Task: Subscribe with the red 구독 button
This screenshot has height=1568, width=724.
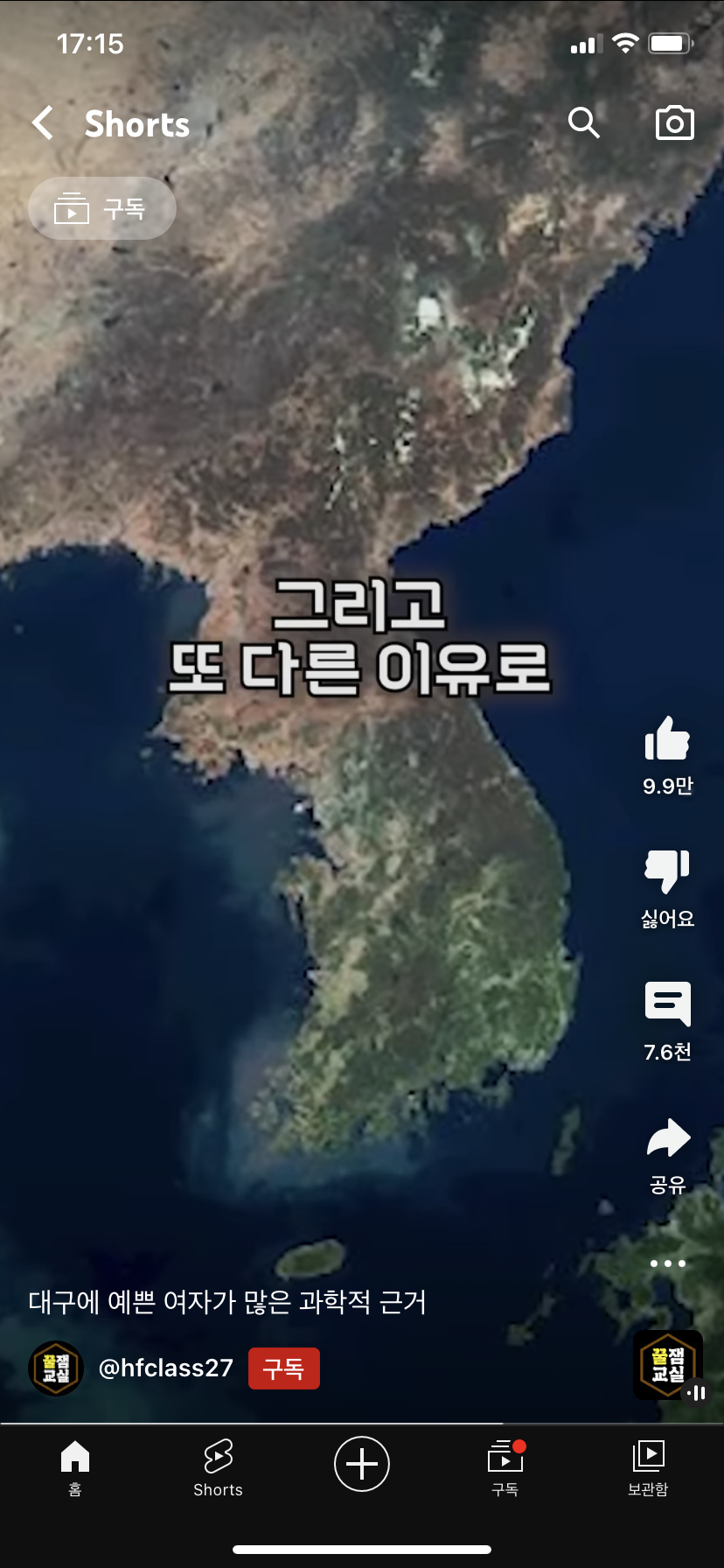Action: pyautogui.click(x=284, y=1368)
